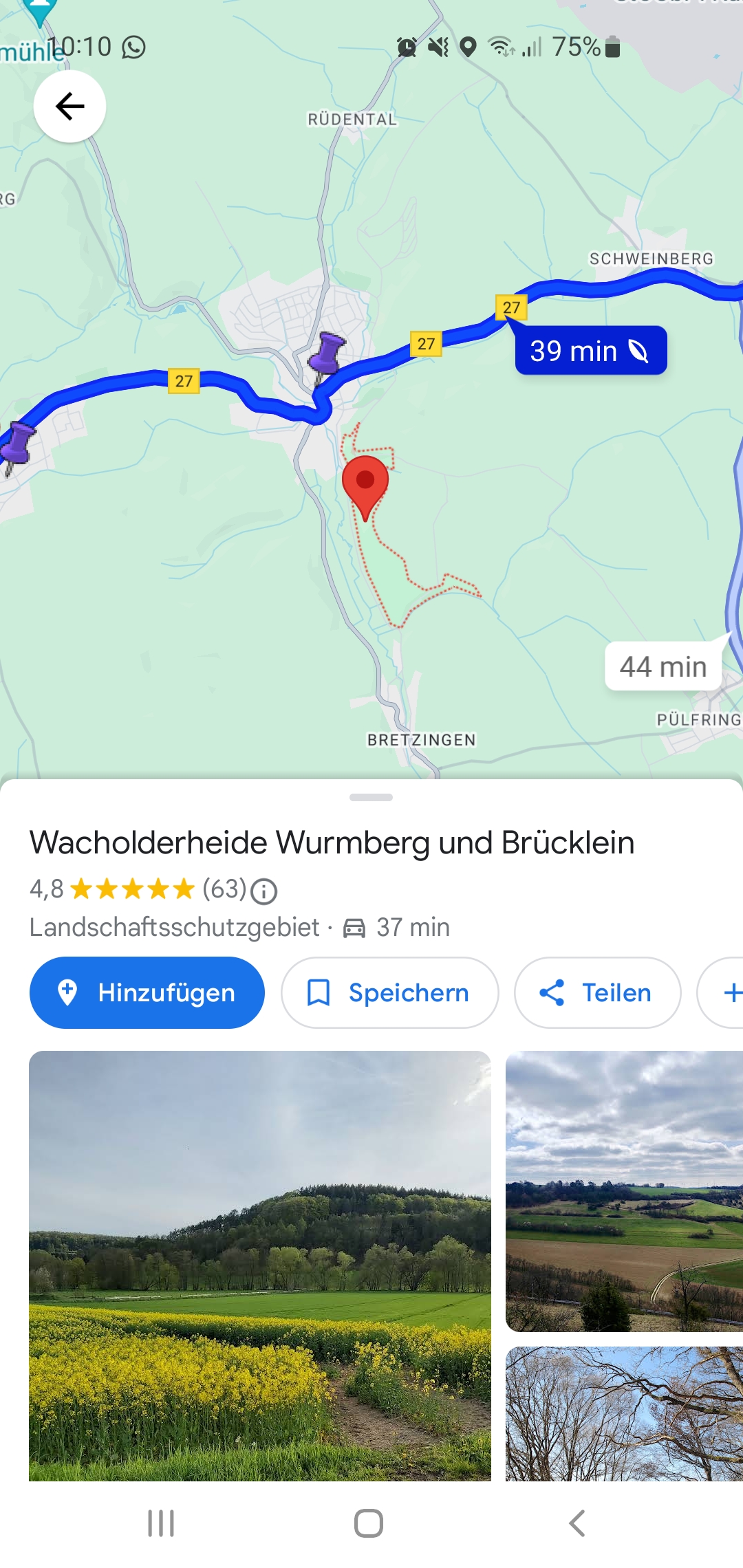743x1568 pixels.
Task: Open the rating info icon
Action: pyautogui.click(x=263, y=892)
